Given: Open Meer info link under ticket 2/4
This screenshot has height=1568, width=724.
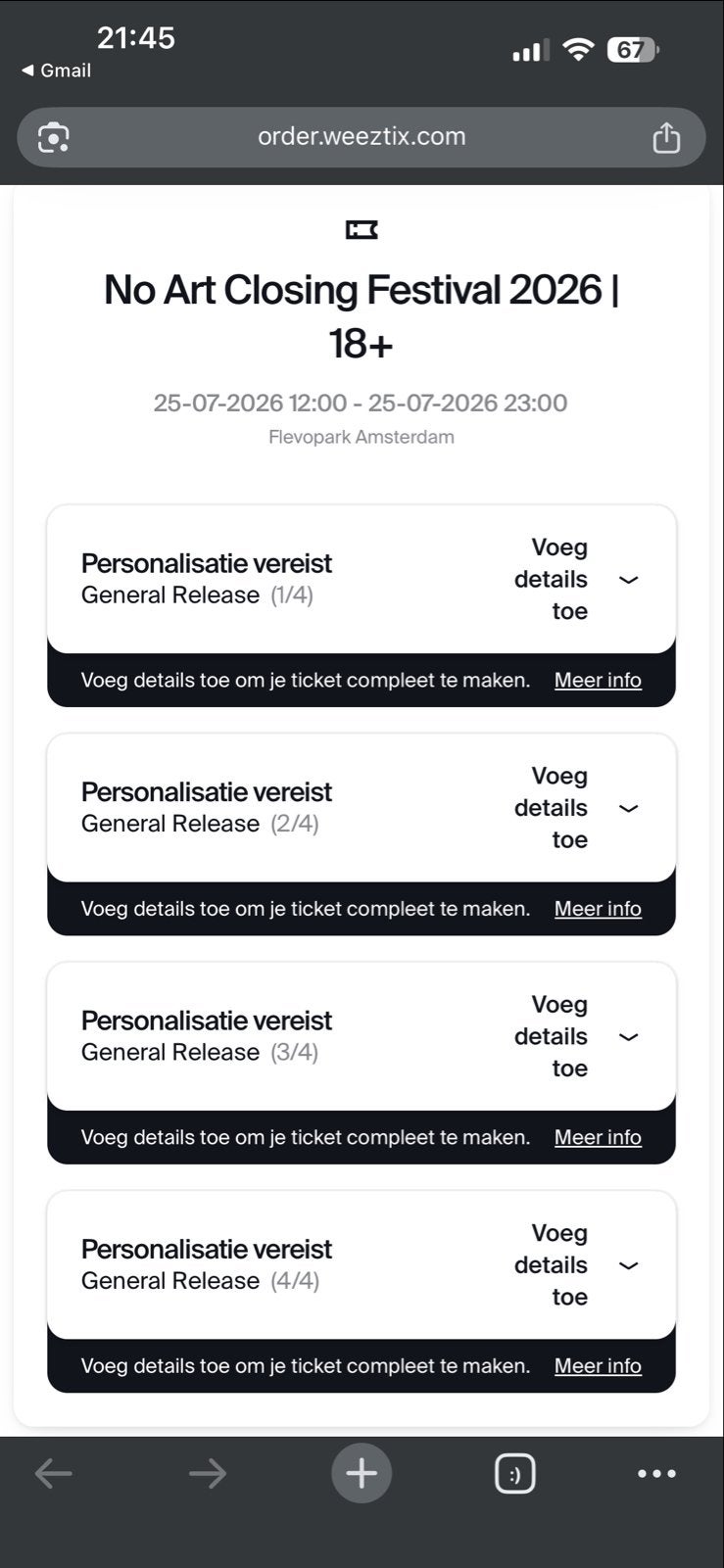Looking at the screenshot, I should (x=598, y=909).
